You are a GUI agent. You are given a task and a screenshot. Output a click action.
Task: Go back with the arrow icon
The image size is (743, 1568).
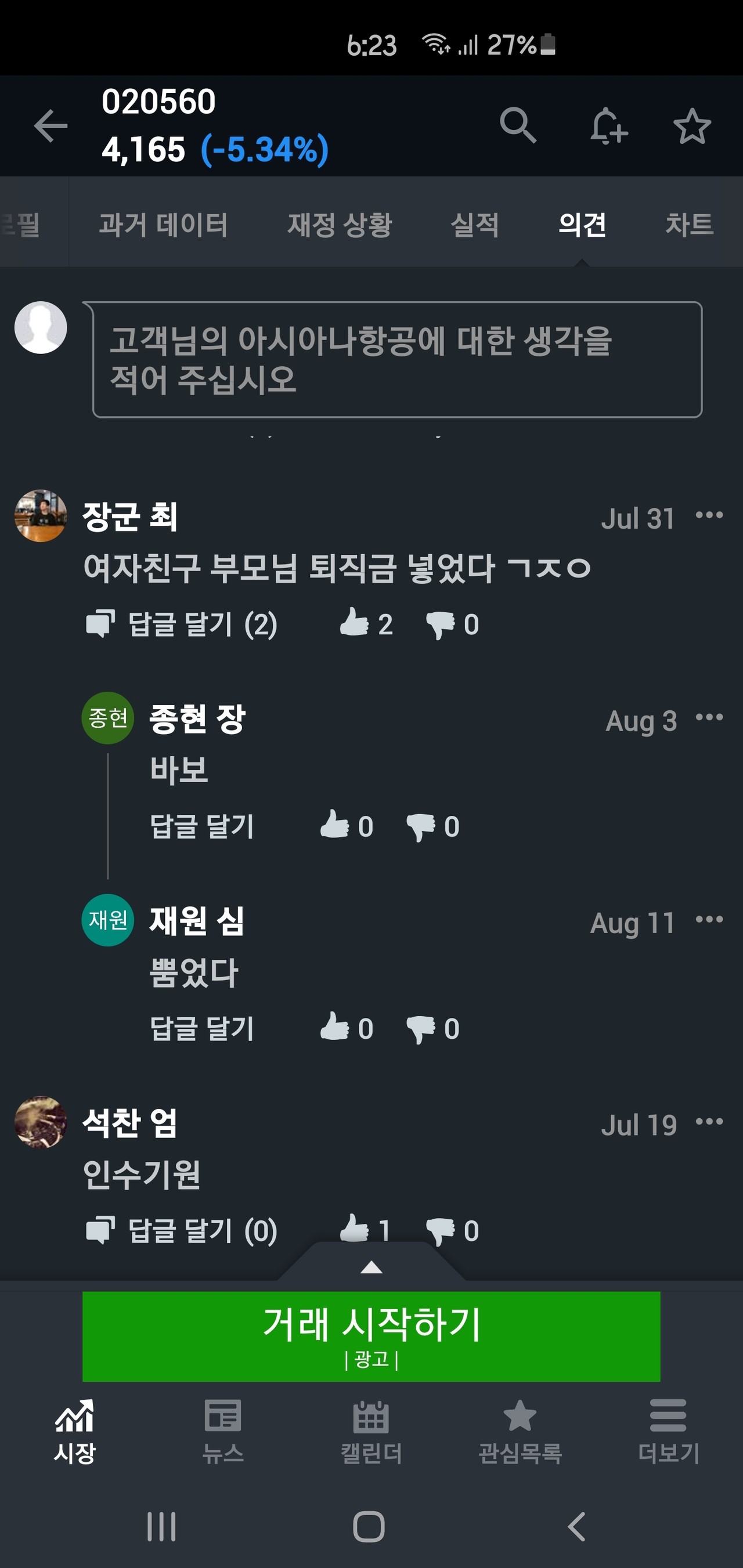point(51,128)
